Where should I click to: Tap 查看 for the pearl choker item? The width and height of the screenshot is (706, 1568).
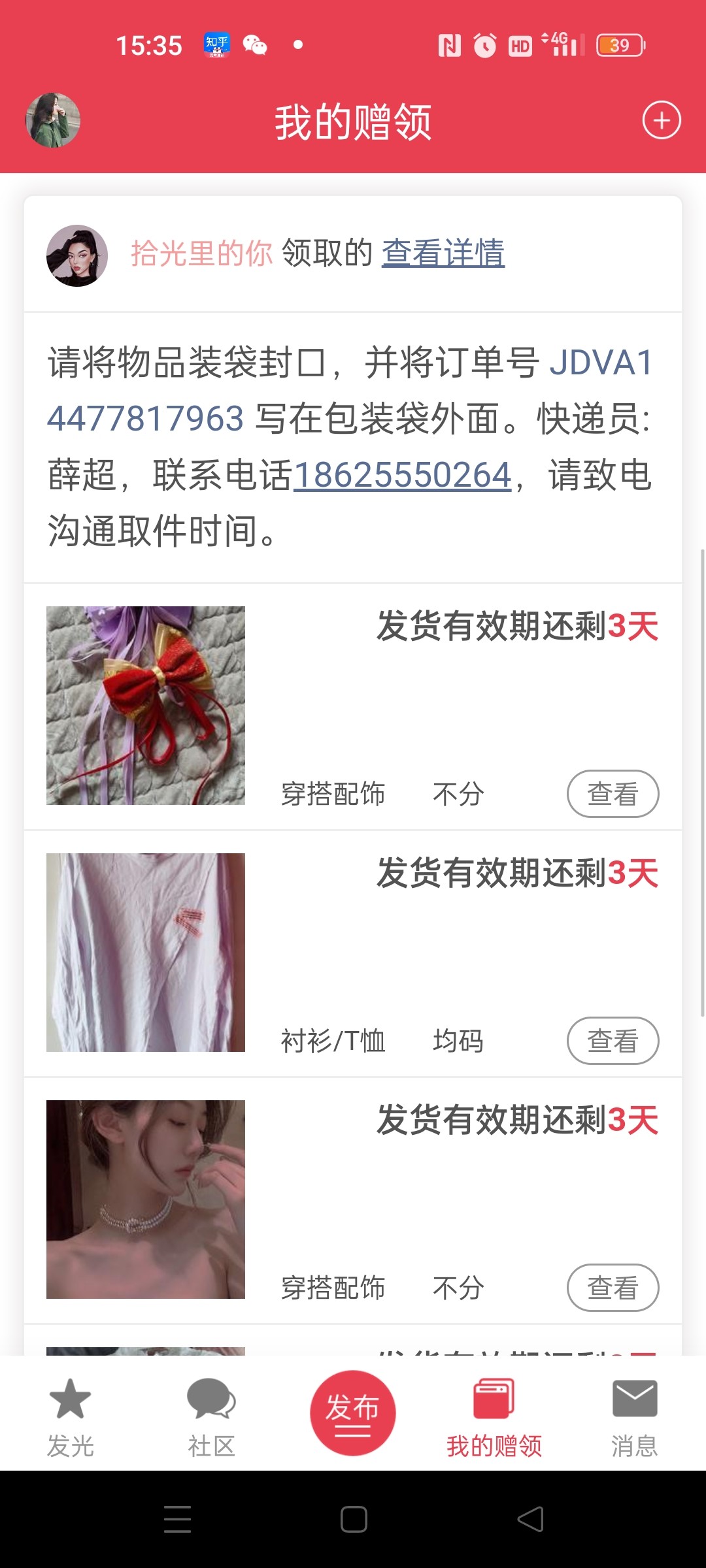[x=612, y=1288]
